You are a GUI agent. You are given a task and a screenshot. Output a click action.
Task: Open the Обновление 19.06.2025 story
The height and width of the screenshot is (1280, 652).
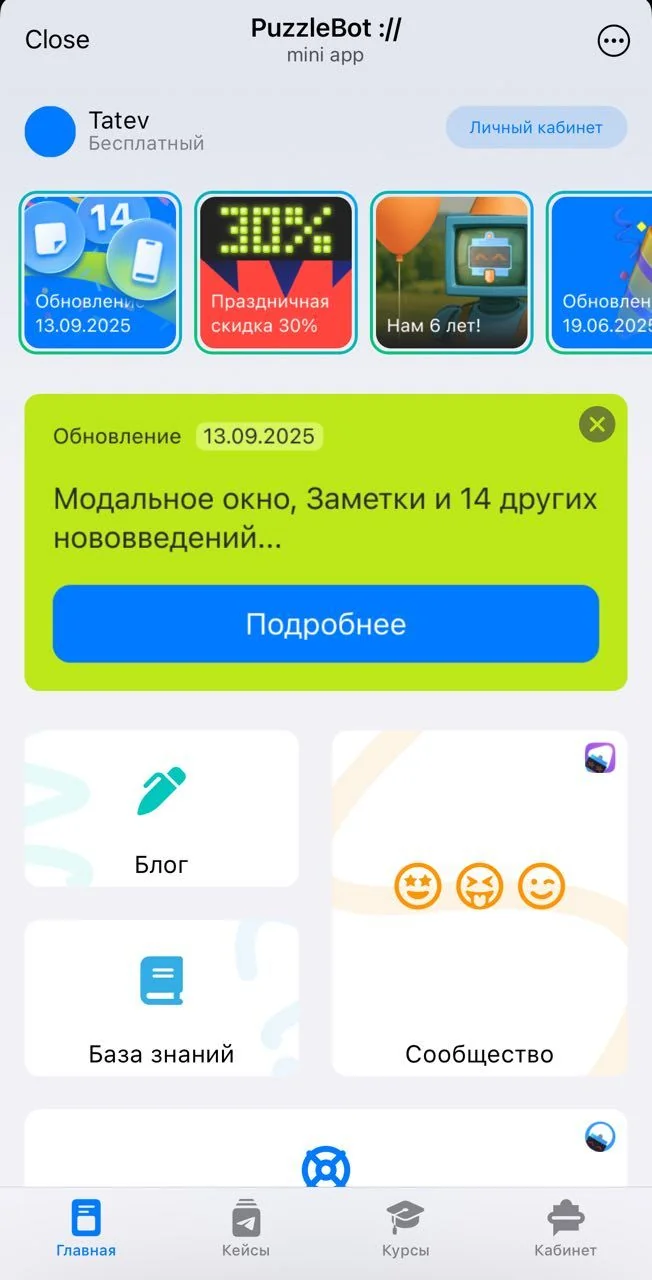[x=600, y=272]
